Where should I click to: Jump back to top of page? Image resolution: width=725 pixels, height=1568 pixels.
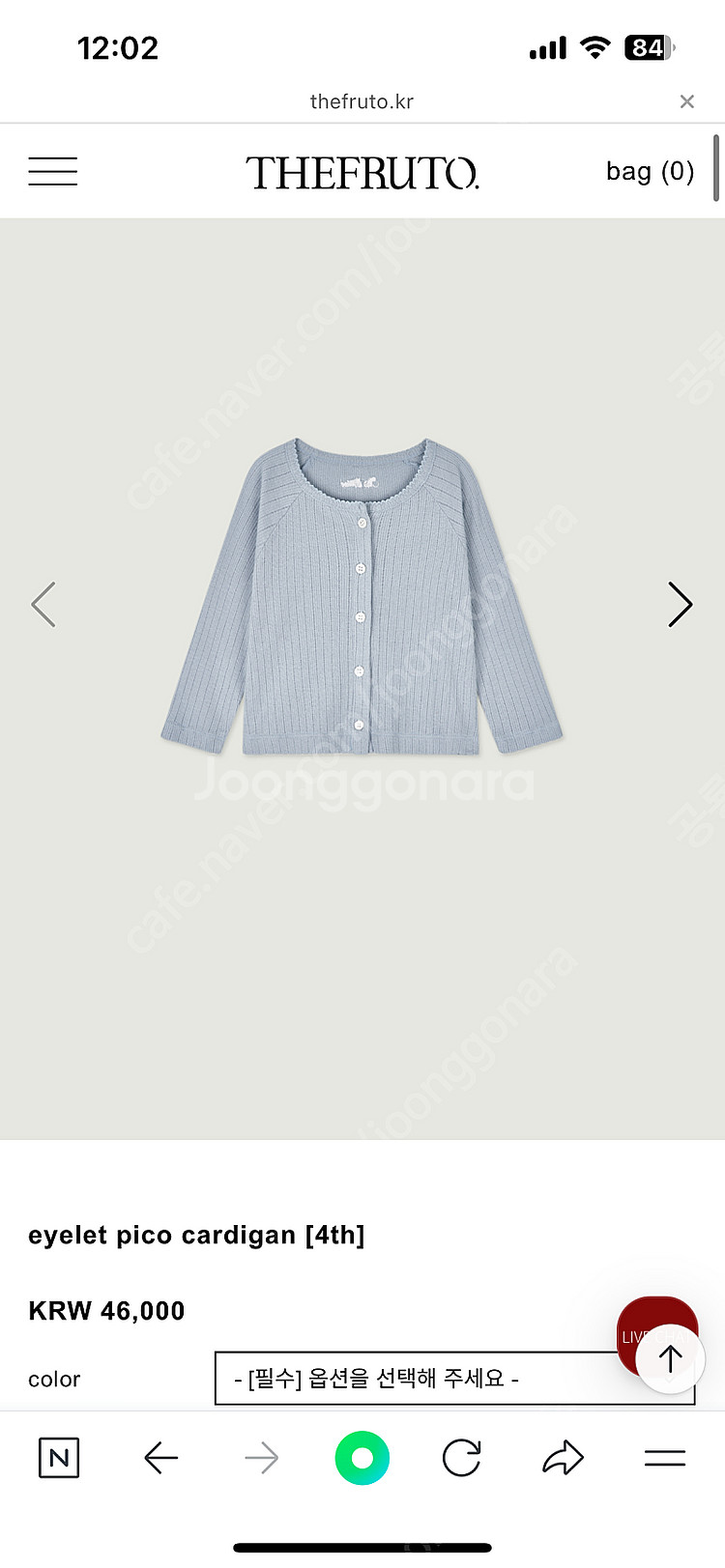pos(671,1358)
